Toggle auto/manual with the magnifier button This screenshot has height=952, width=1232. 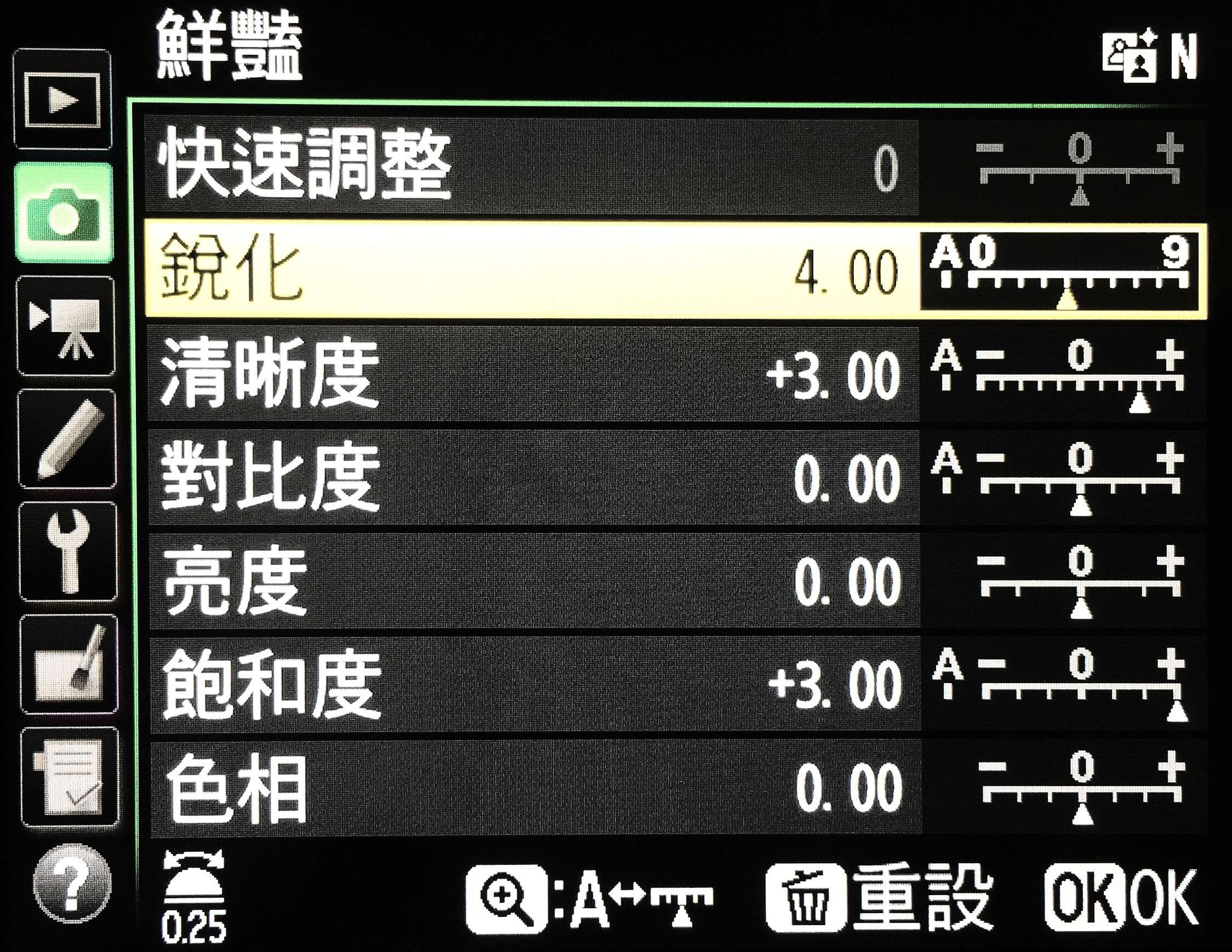pyautogui.click(x=506, y=897)
